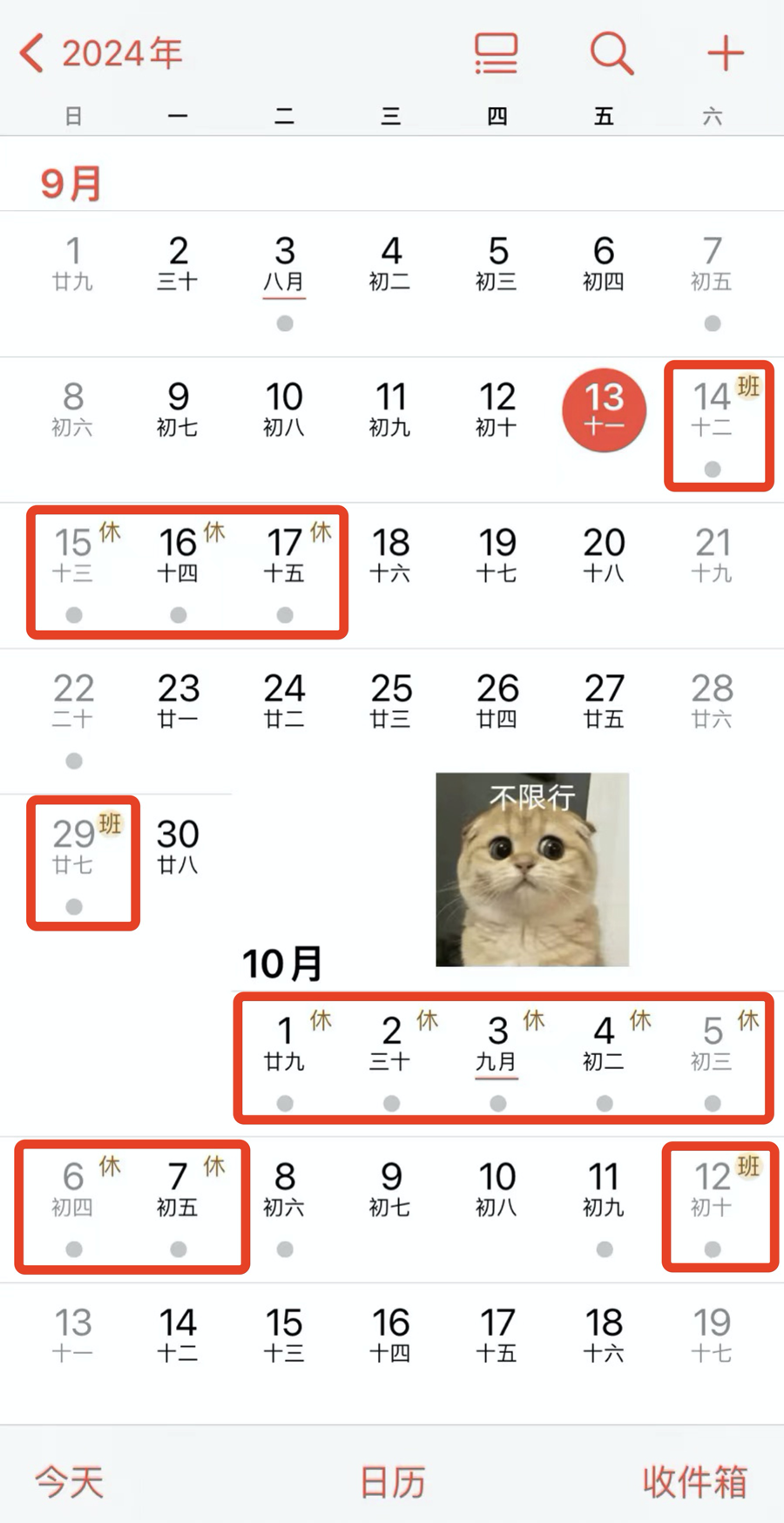
Task: Open the 收件箱 inbox
Action: (694, 1481)
